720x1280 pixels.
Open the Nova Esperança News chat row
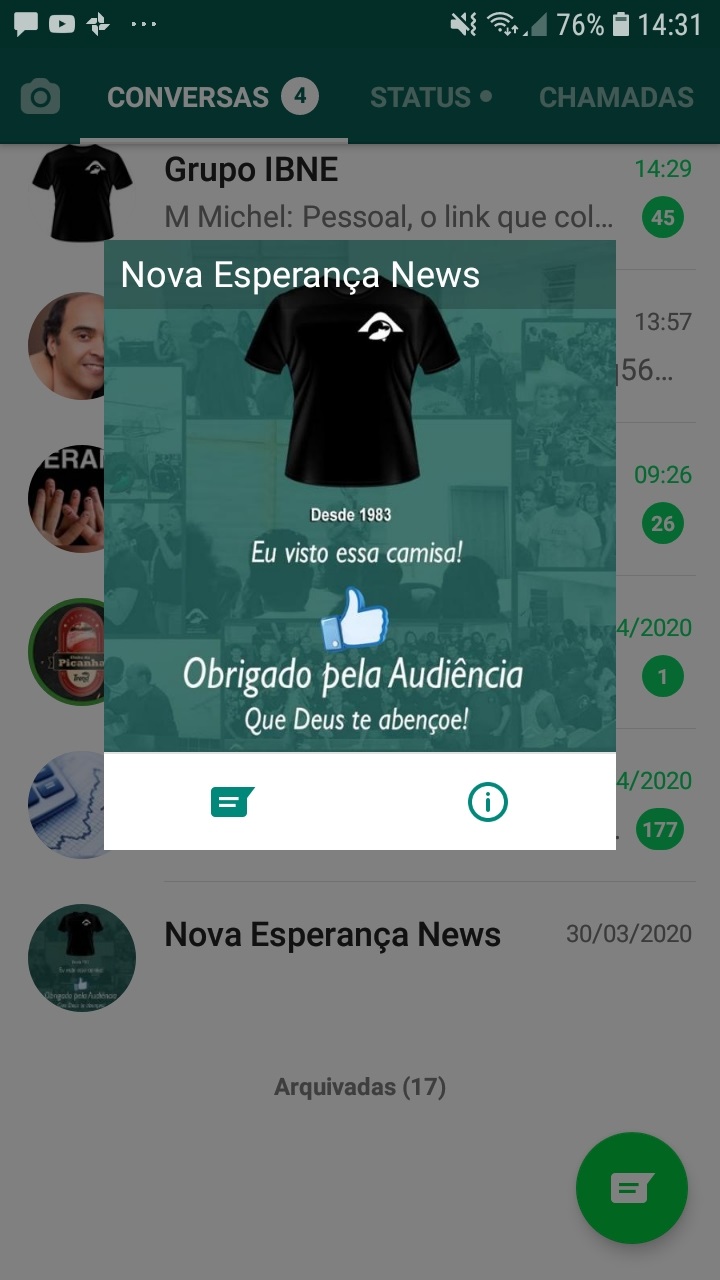coord(400,956)
